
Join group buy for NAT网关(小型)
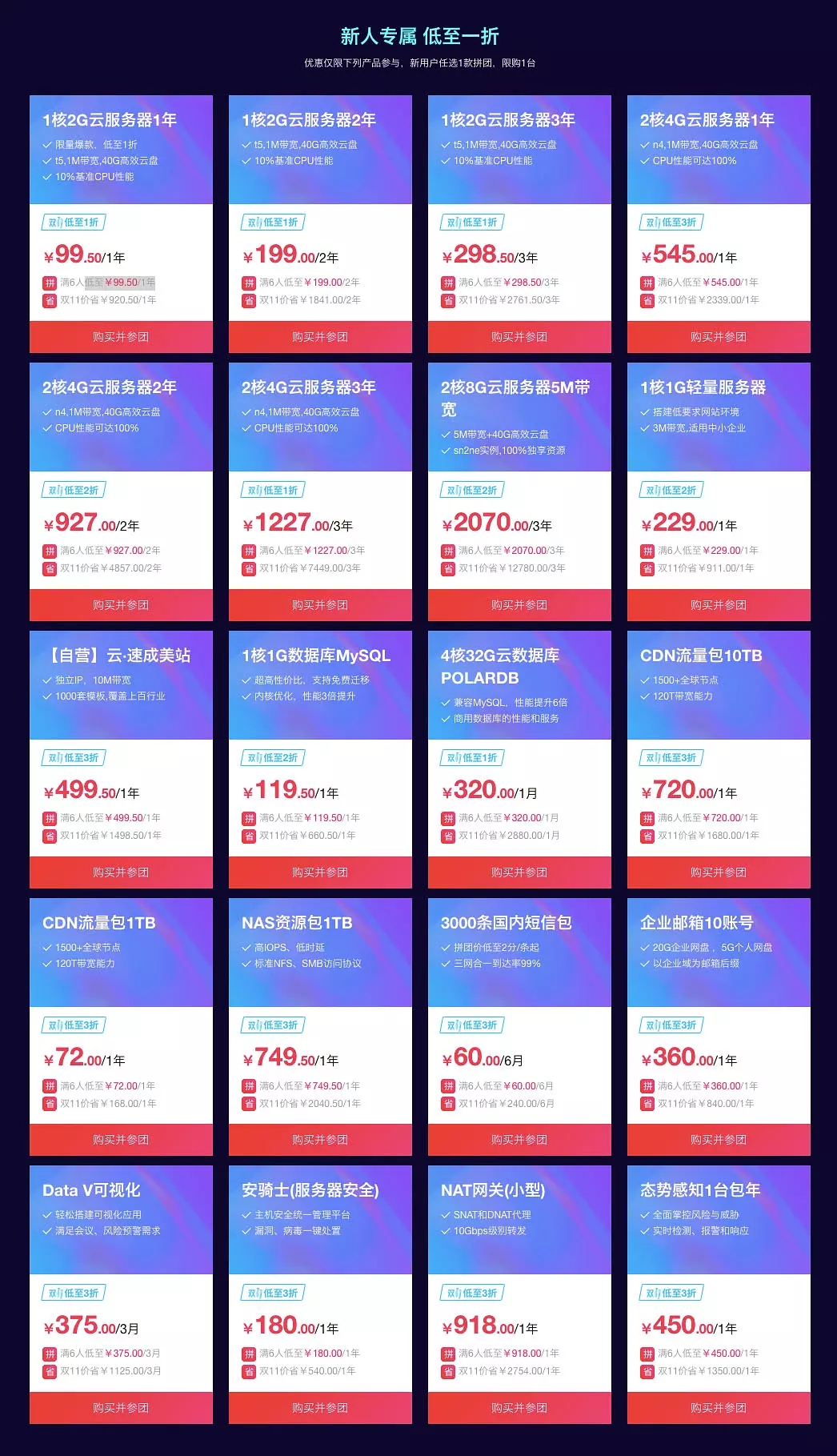[x=519, y=1408]
